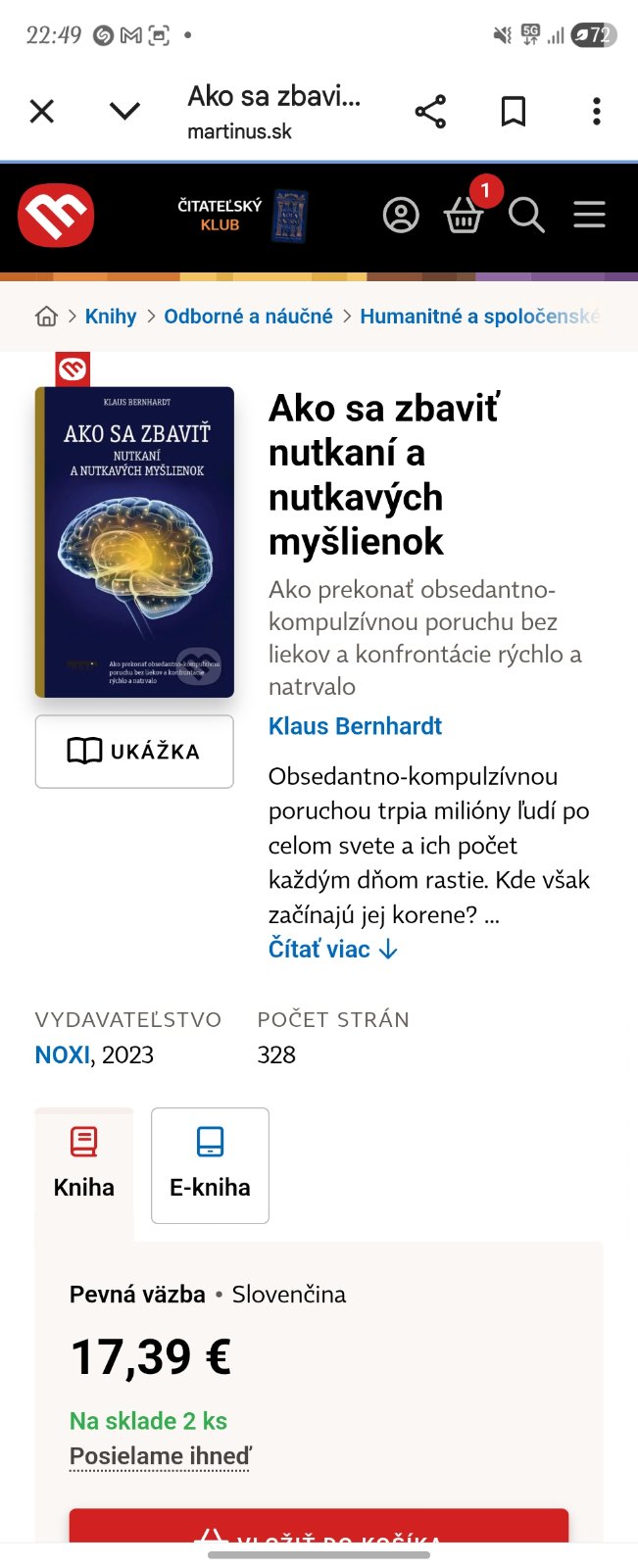Go to home breadcrumb icon
The image size is (638, 1568).
tap(46, 317)
